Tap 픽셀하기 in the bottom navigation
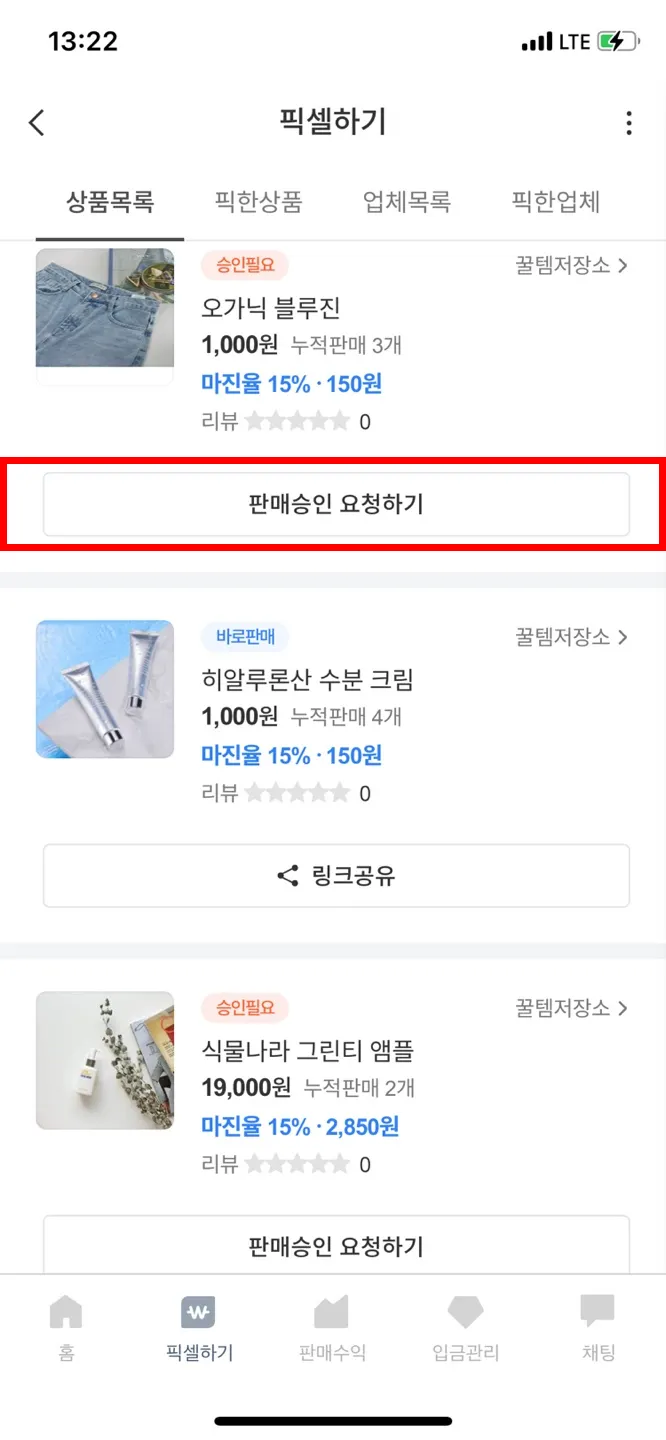Screen dimensions: 666x1440 (x=199, y=1327)
